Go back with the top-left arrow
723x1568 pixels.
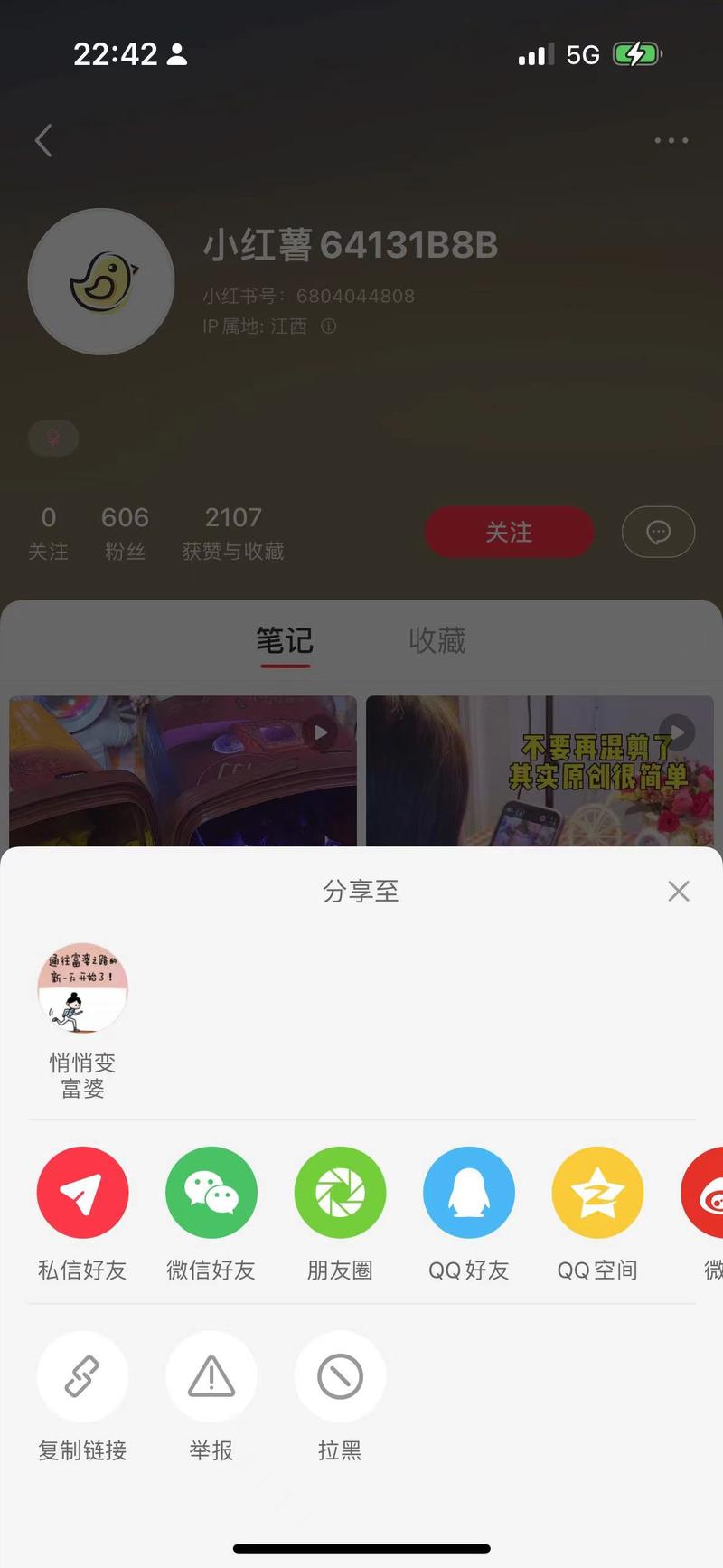click(x=43, y=140)
